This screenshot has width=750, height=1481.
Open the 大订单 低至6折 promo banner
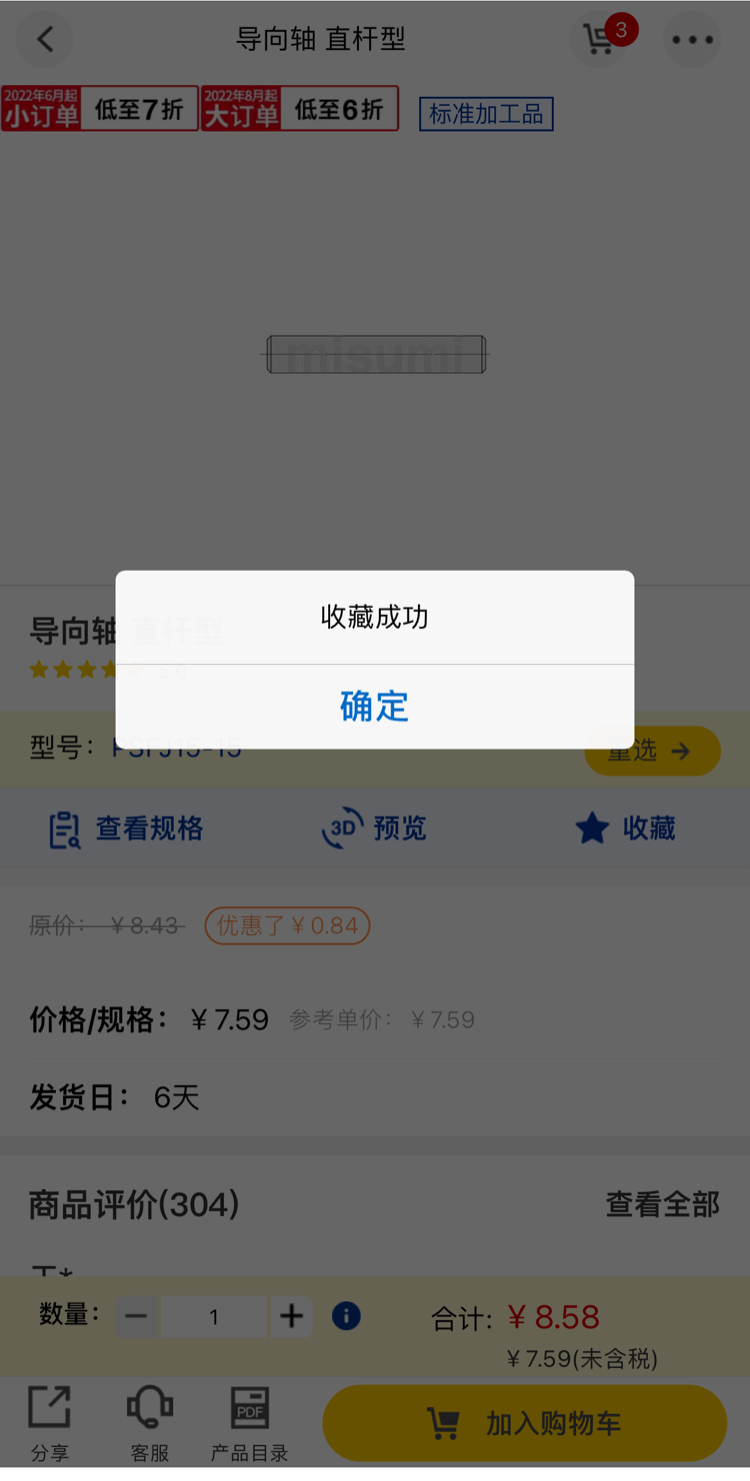coord(299,108)
